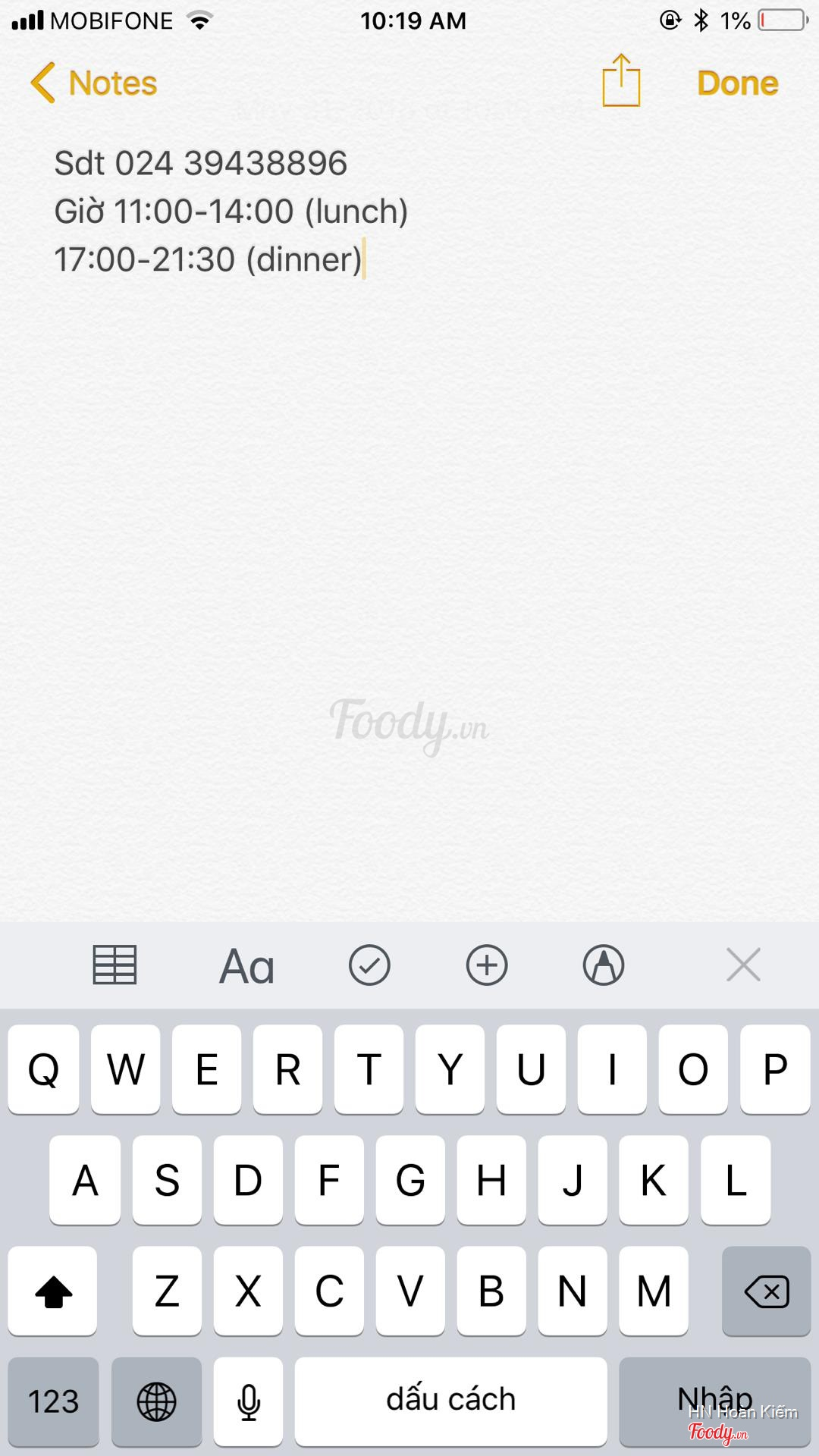
Task: Open the Aa text formatting options
Action: coord(246,966)
